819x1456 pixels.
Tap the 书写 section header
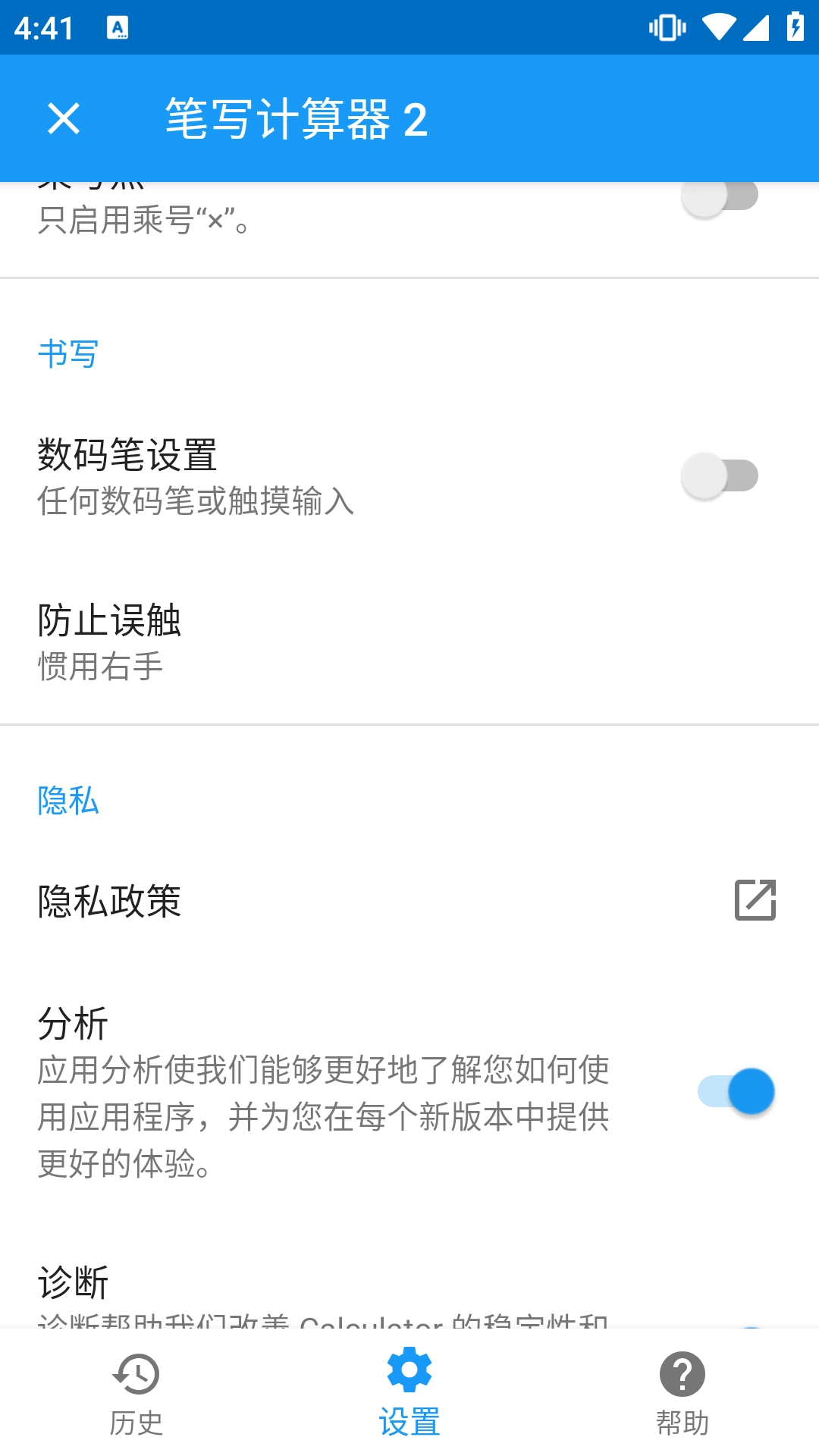tap(68, 351)
